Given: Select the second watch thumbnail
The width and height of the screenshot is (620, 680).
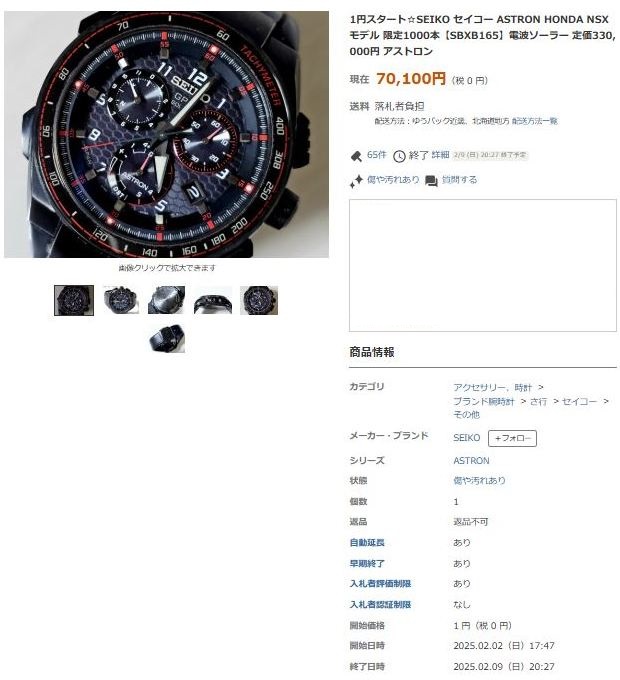Looking at the screenshot, I should click(120, 300).
